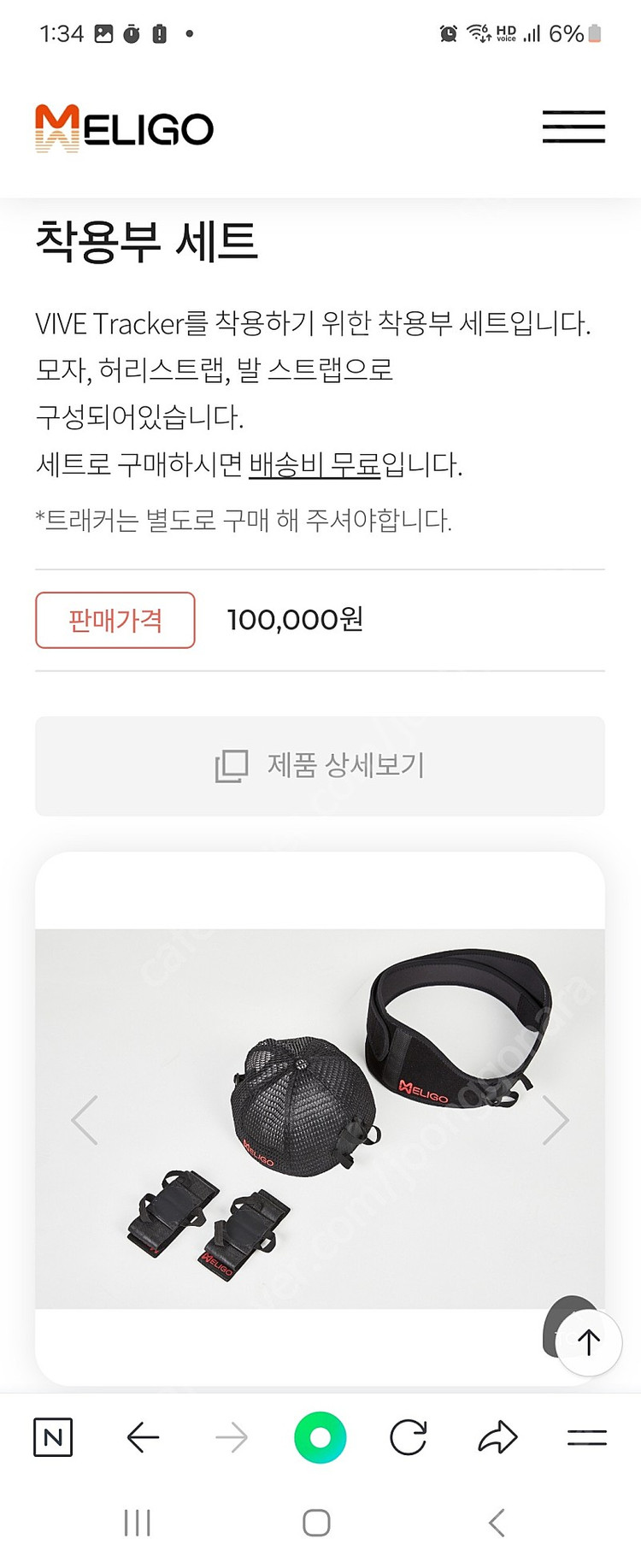Tap the scroll-to-top arrow button
The height and width of the screenshot is (1568, 641).
point(587,1342)
